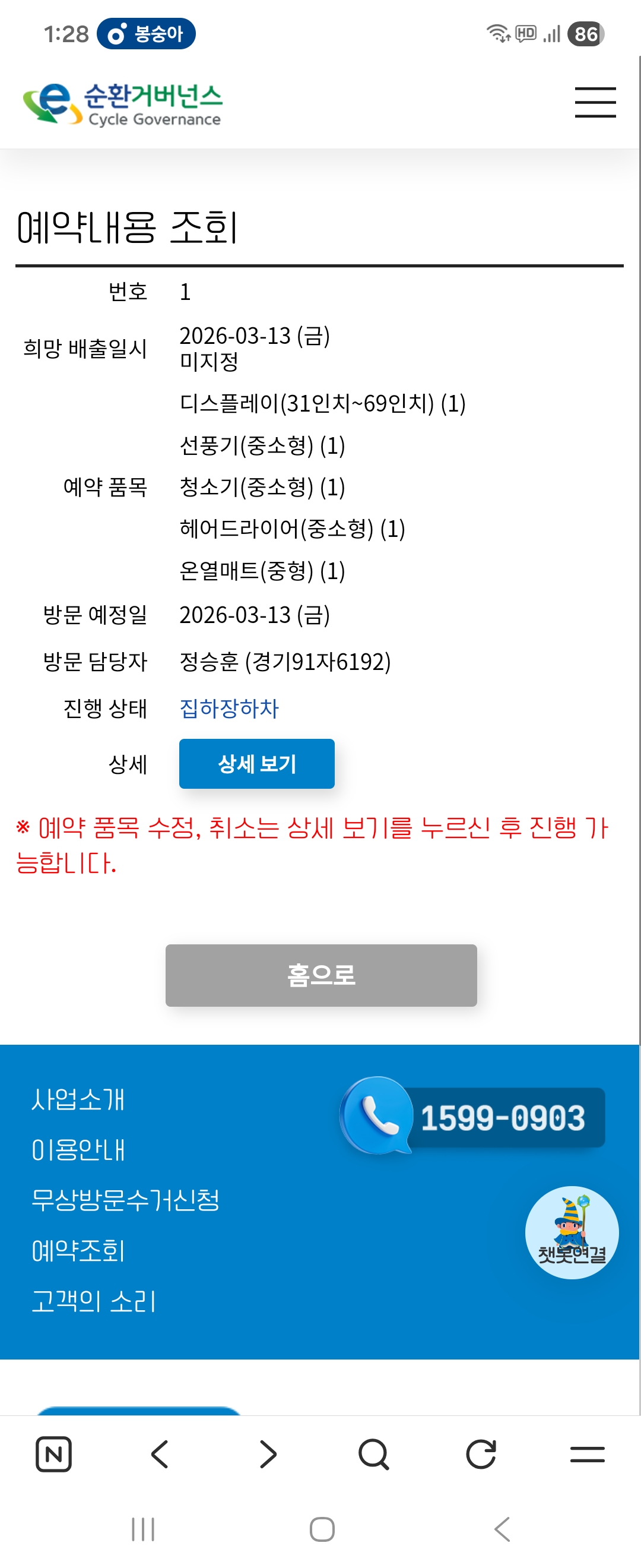The height and width of the screenshot is (1568, 641).
Task: Open 예약조회 footer link
Action: pyautogui.click(x=78, y=1251)
